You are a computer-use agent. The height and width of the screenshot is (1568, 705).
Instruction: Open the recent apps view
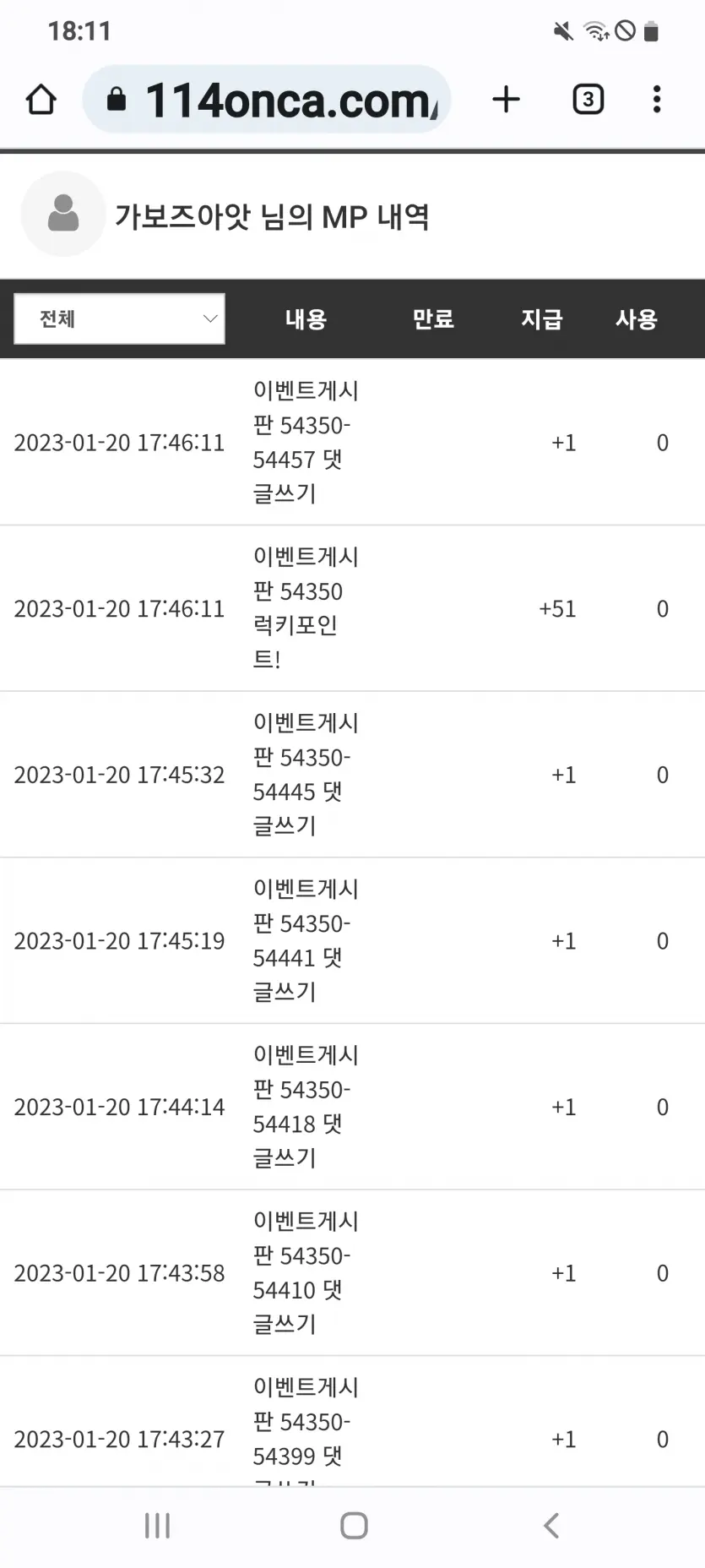pos(157,1525)
